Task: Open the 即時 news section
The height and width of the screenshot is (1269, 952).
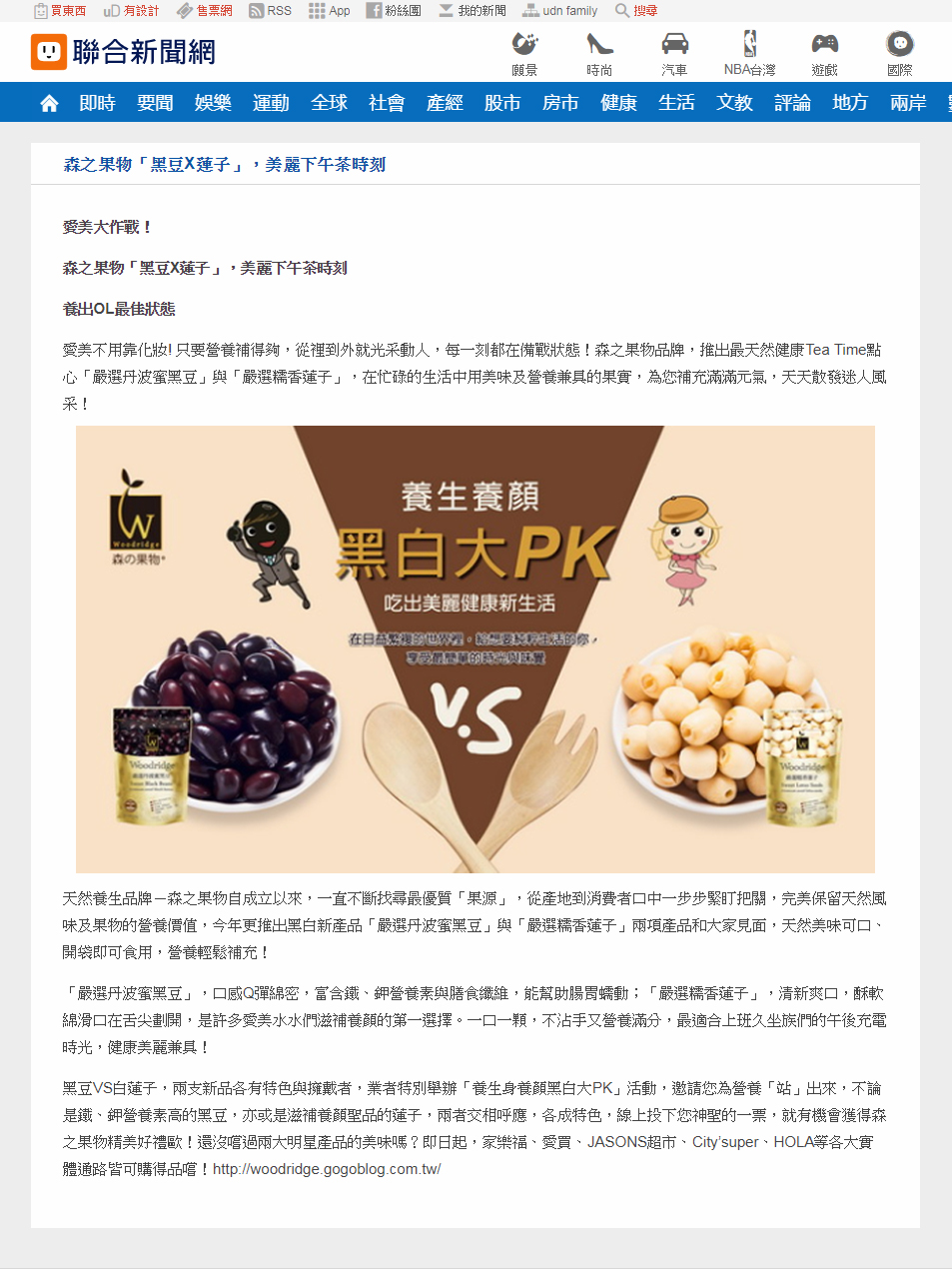Action: tap(97, 103)
